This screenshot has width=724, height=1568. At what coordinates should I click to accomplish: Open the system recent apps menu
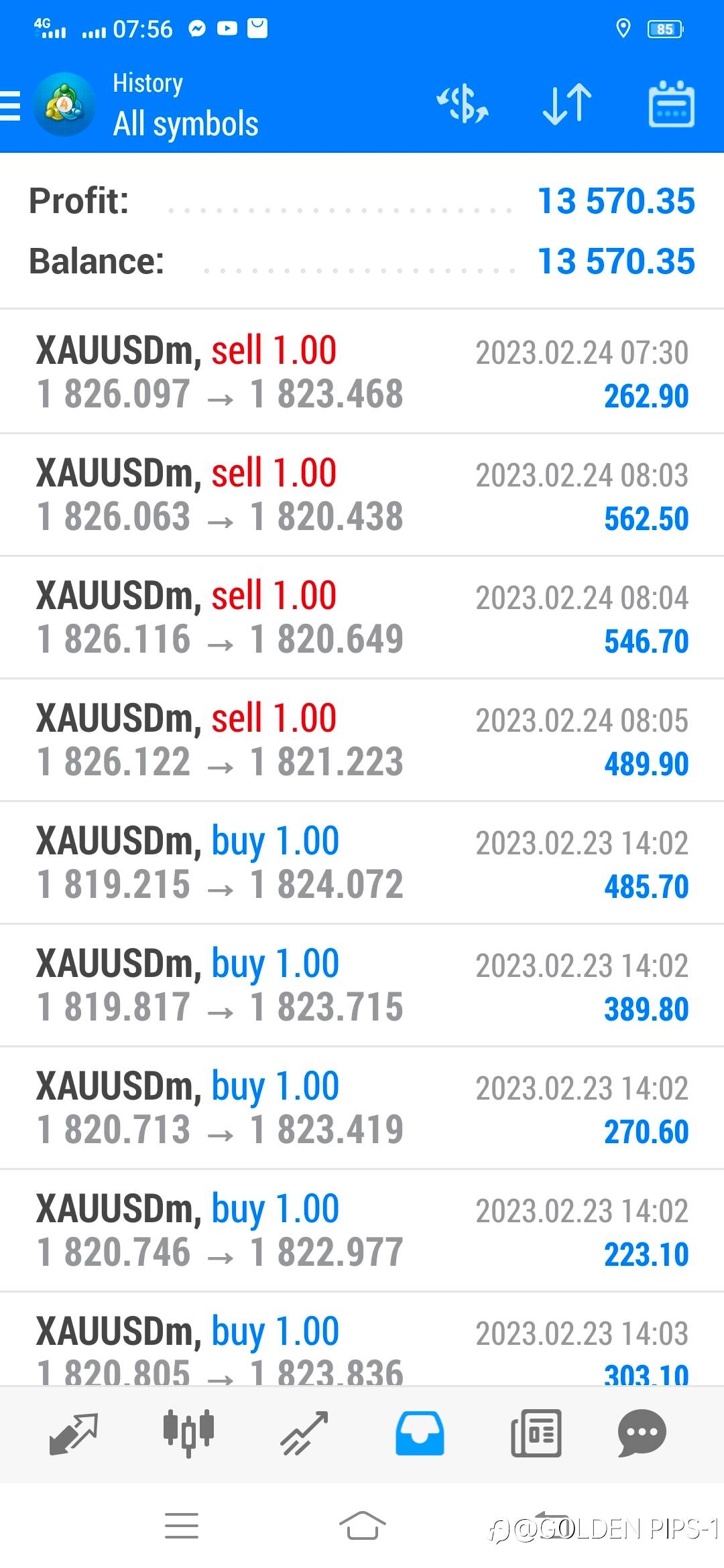[182, 1526]
